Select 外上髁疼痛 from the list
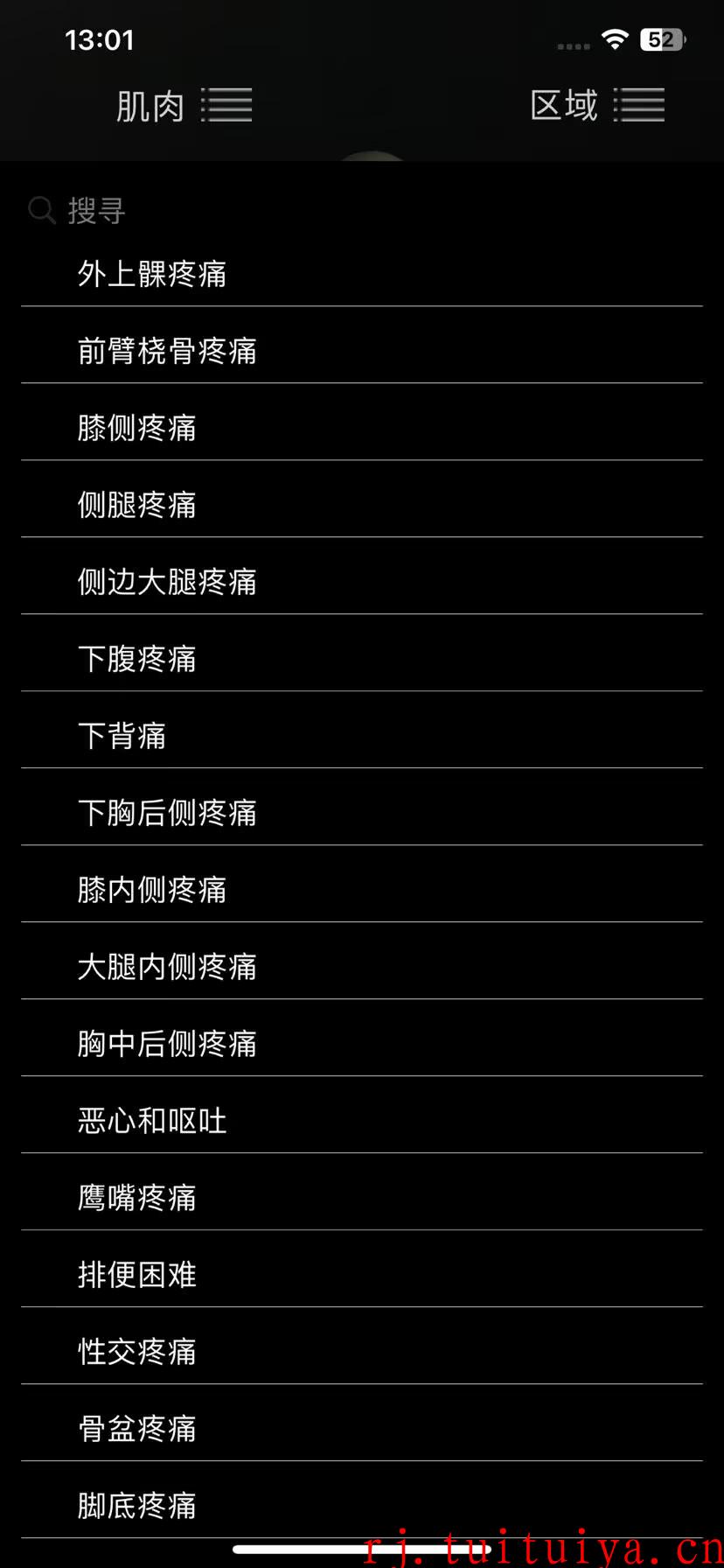The width and height of the screenshot is (724, 1568). 362,274
